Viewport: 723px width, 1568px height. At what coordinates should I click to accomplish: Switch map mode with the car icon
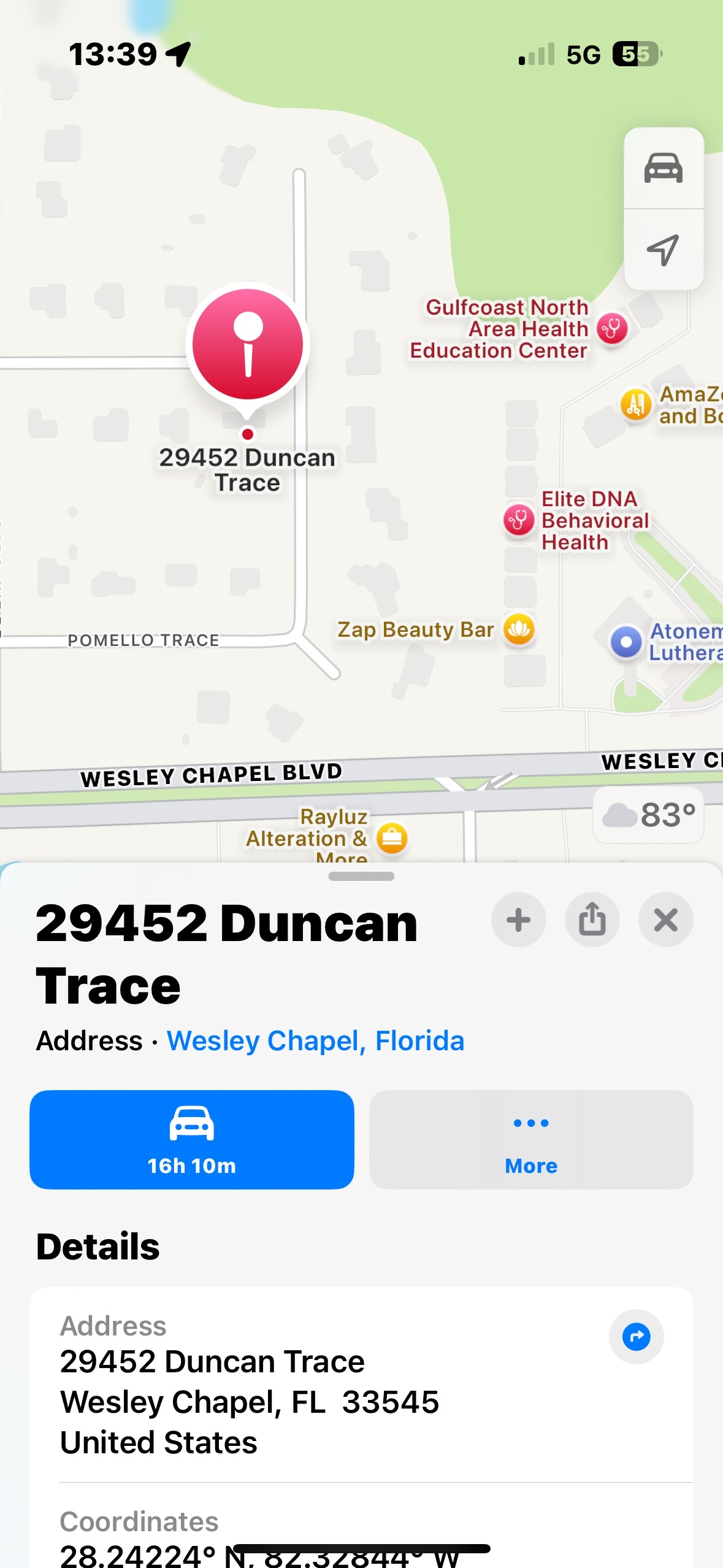coord(664,168)
